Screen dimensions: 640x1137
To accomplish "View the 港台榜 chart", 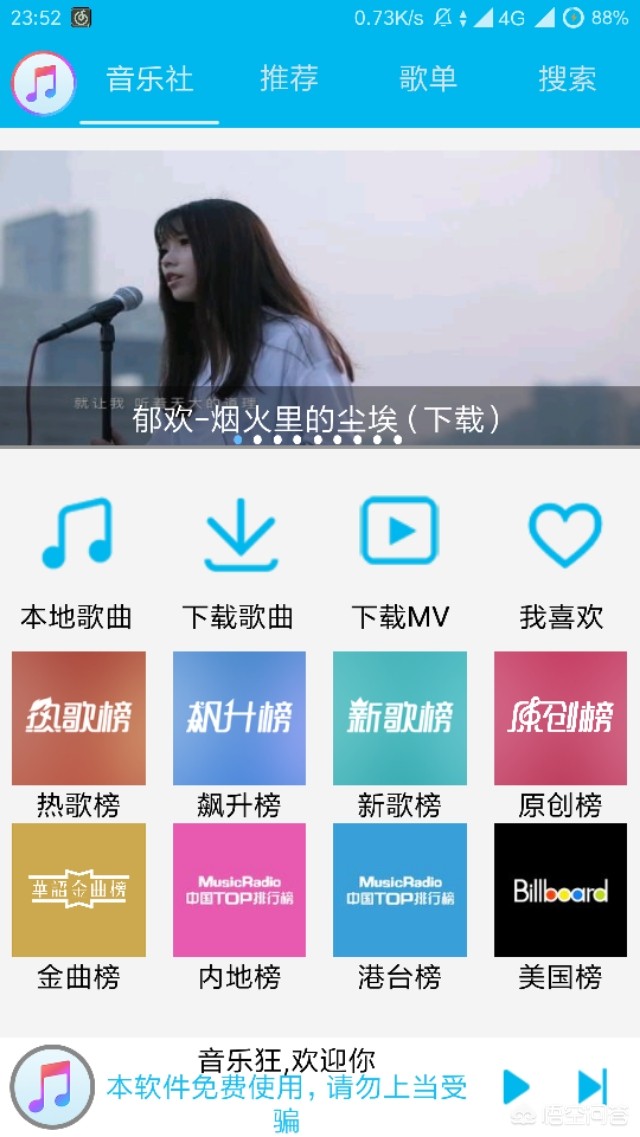I will pos(399,890).
